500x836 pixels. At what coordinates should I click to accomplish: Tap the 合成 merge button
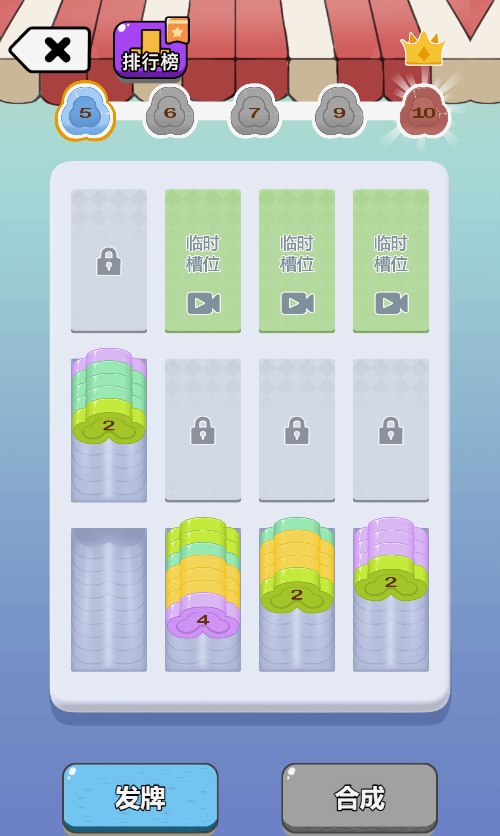(x=359, y=798)
